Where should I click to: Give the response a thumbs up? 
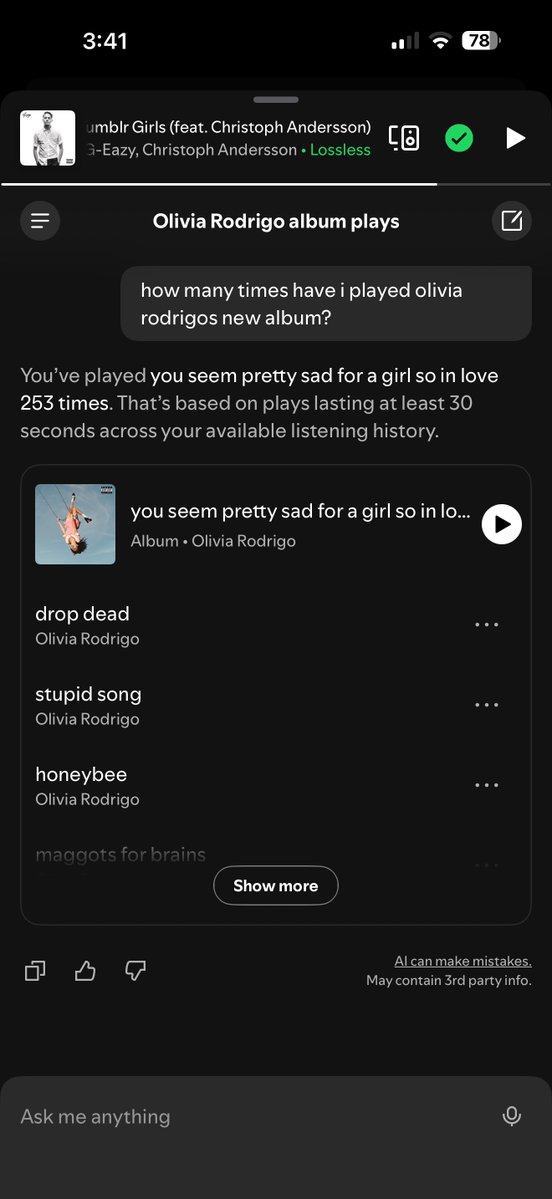coord(85,971)
